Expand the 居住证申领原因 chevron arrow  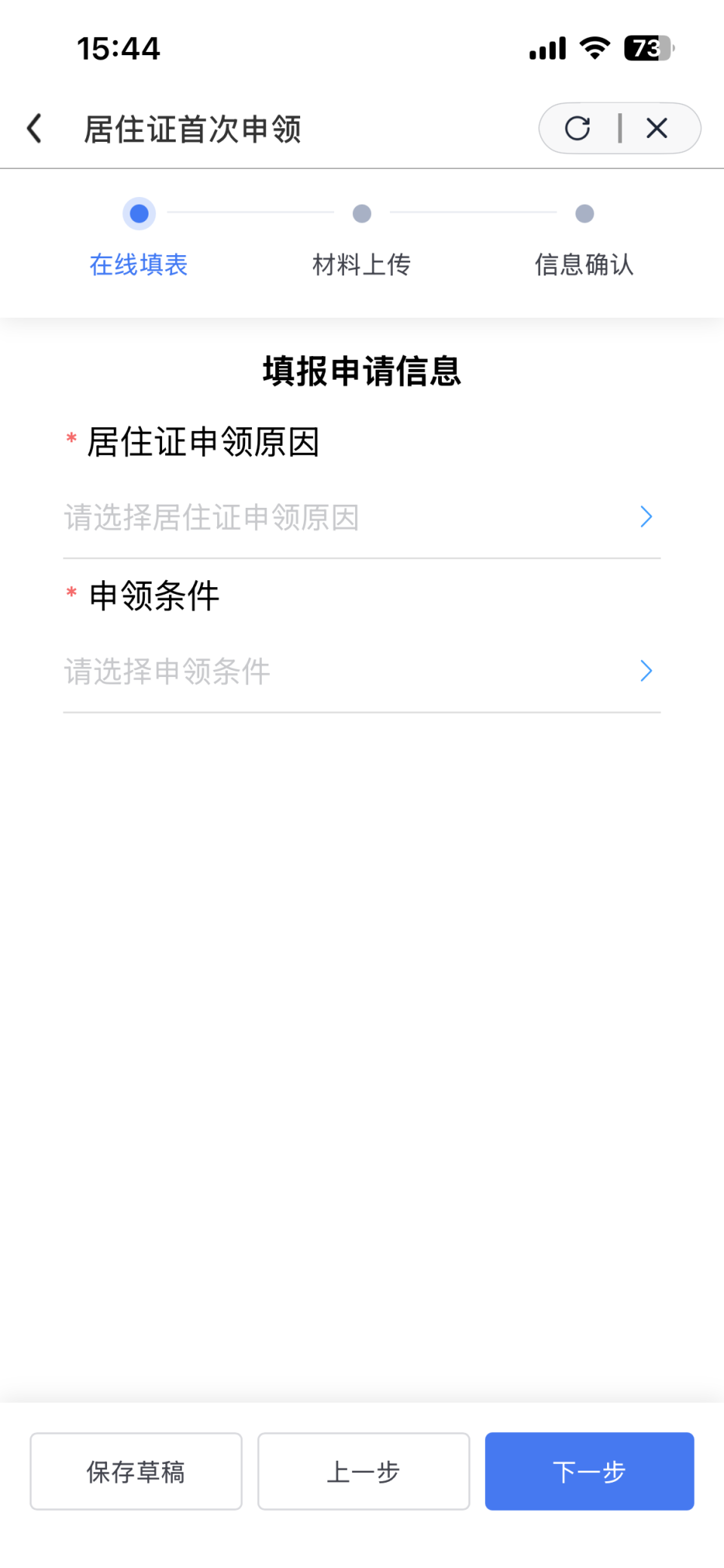[646, 517]
